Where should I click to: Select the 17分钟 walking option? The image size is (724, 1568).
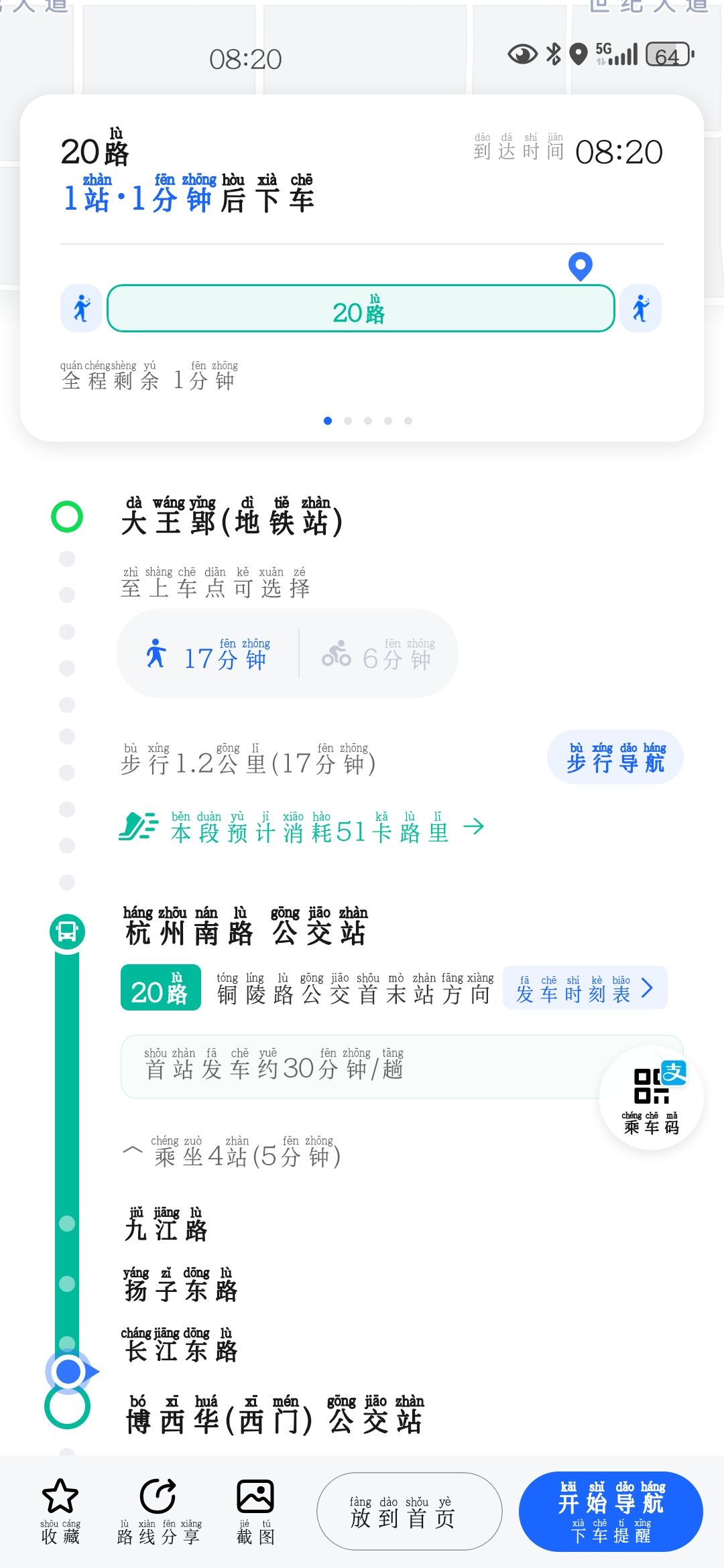[208, 653]
